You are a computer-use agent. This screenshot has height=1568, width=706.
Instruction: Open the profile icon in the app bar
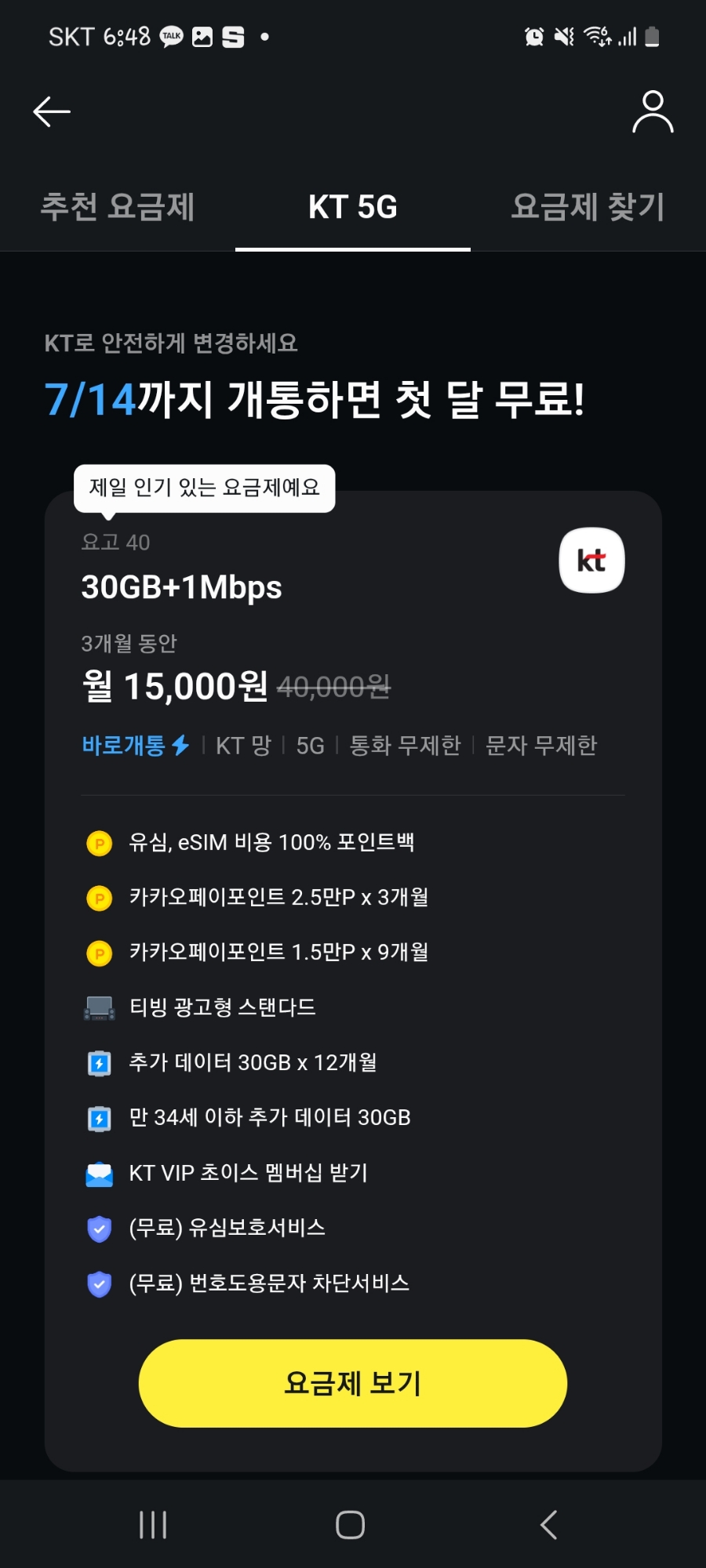click(653, 111)
